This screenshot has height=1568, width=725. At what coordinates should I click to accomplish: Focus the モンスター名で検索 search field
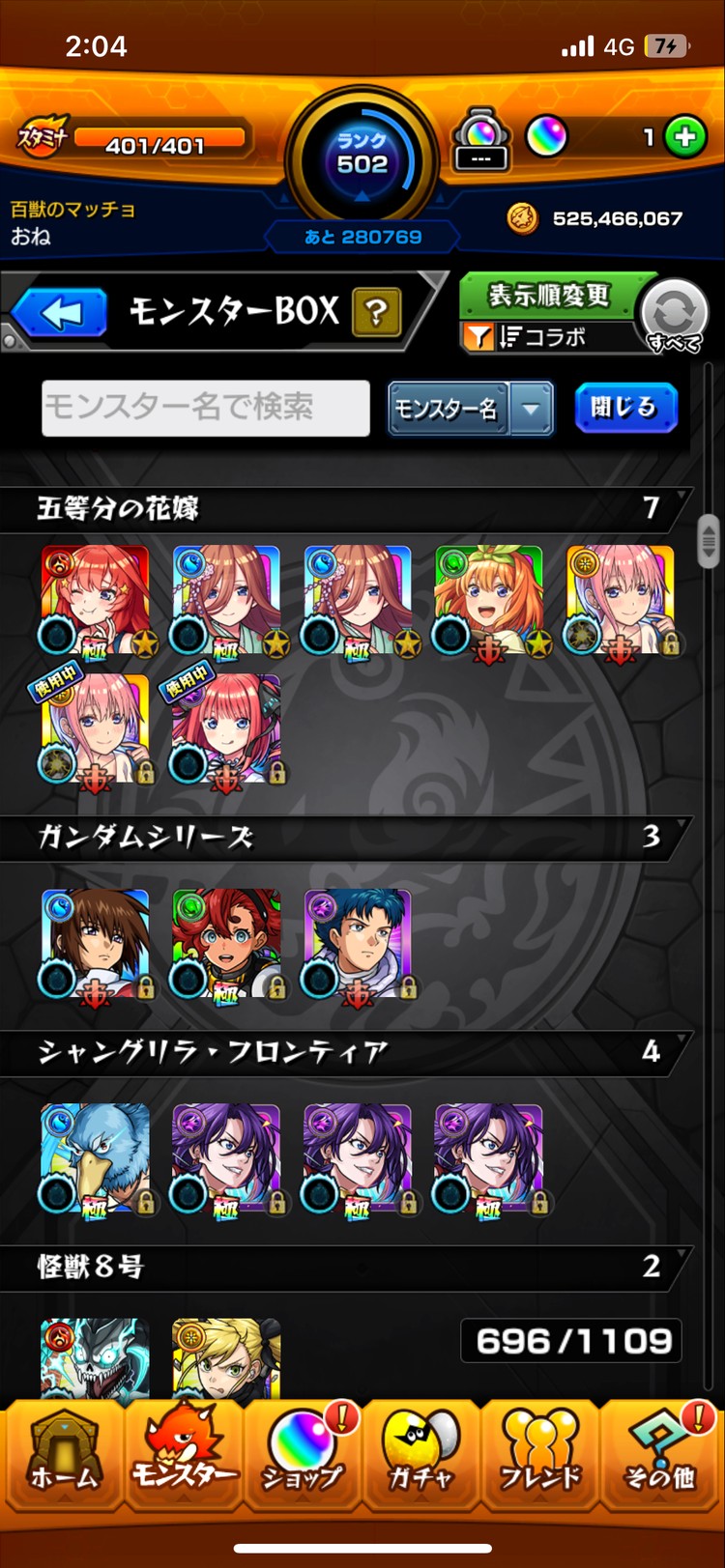pos(206,408)
